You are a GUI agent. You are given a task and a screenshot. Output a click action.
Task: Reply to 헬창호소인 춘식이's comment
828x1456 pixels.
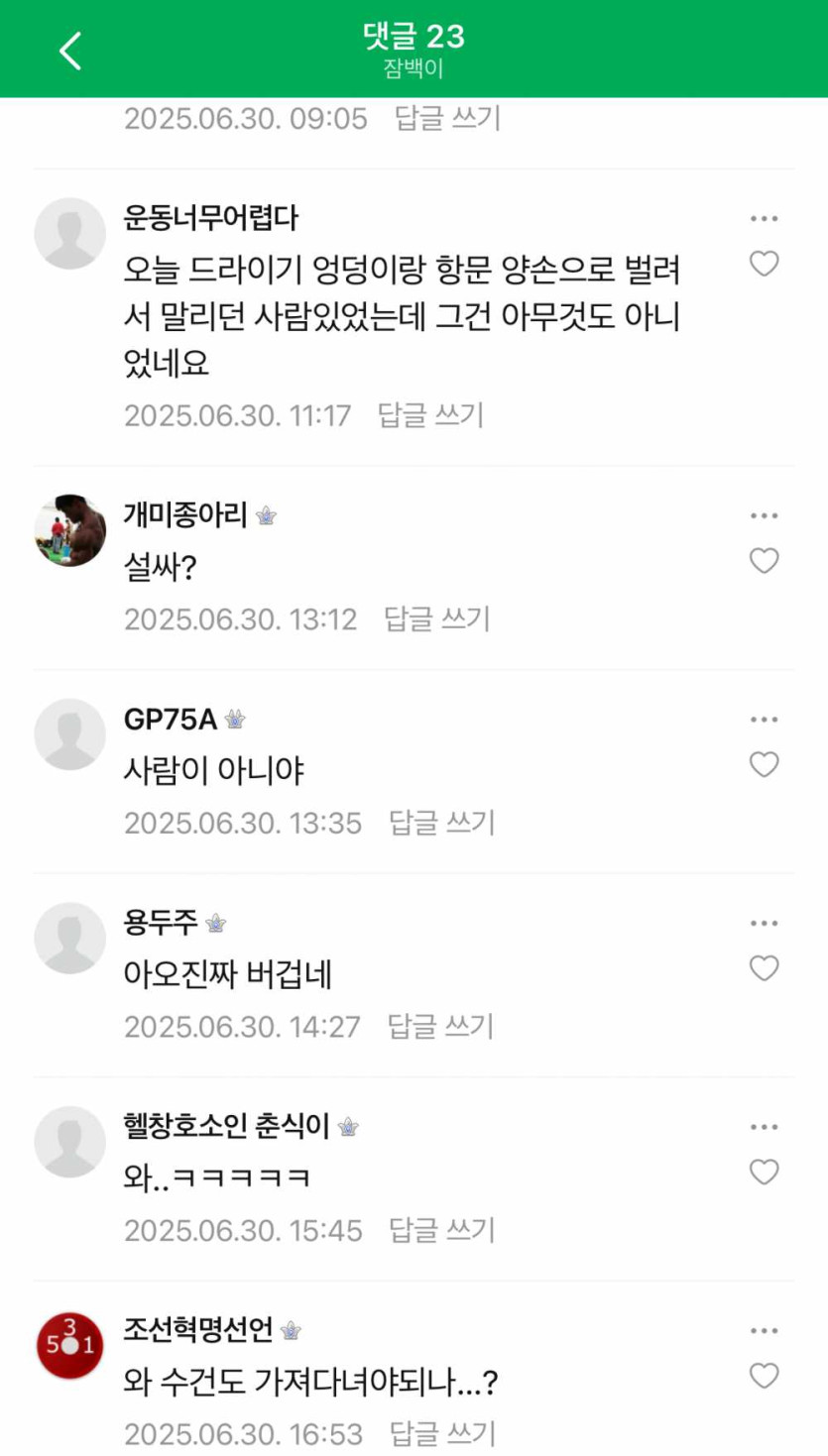point(441,1230)
